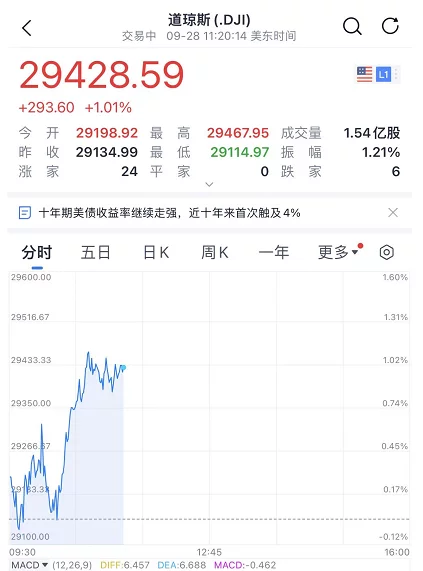Dismiss the news banner
Screen dimensions: 423x571
(x=393, y=212)
